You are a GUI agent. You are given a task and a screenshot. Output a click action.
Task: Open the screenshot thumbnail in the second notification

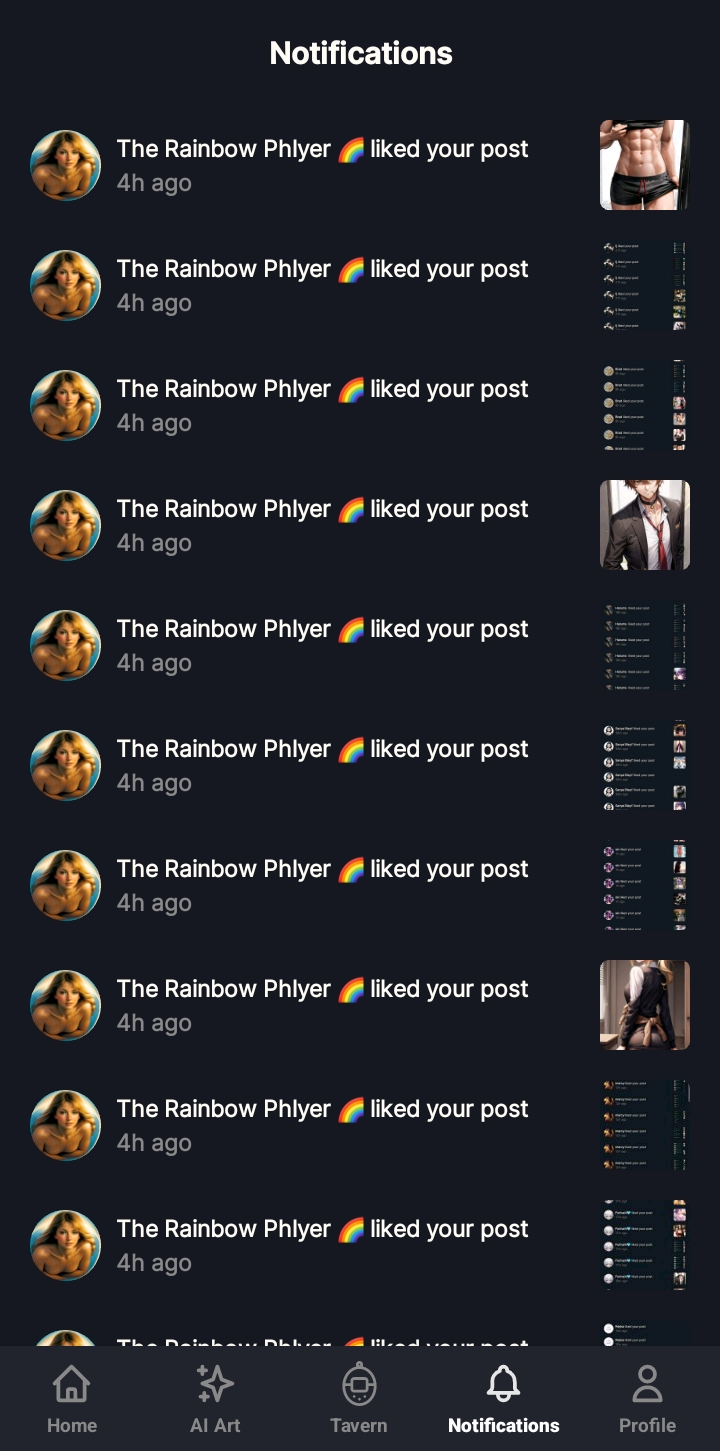point(644,285)
